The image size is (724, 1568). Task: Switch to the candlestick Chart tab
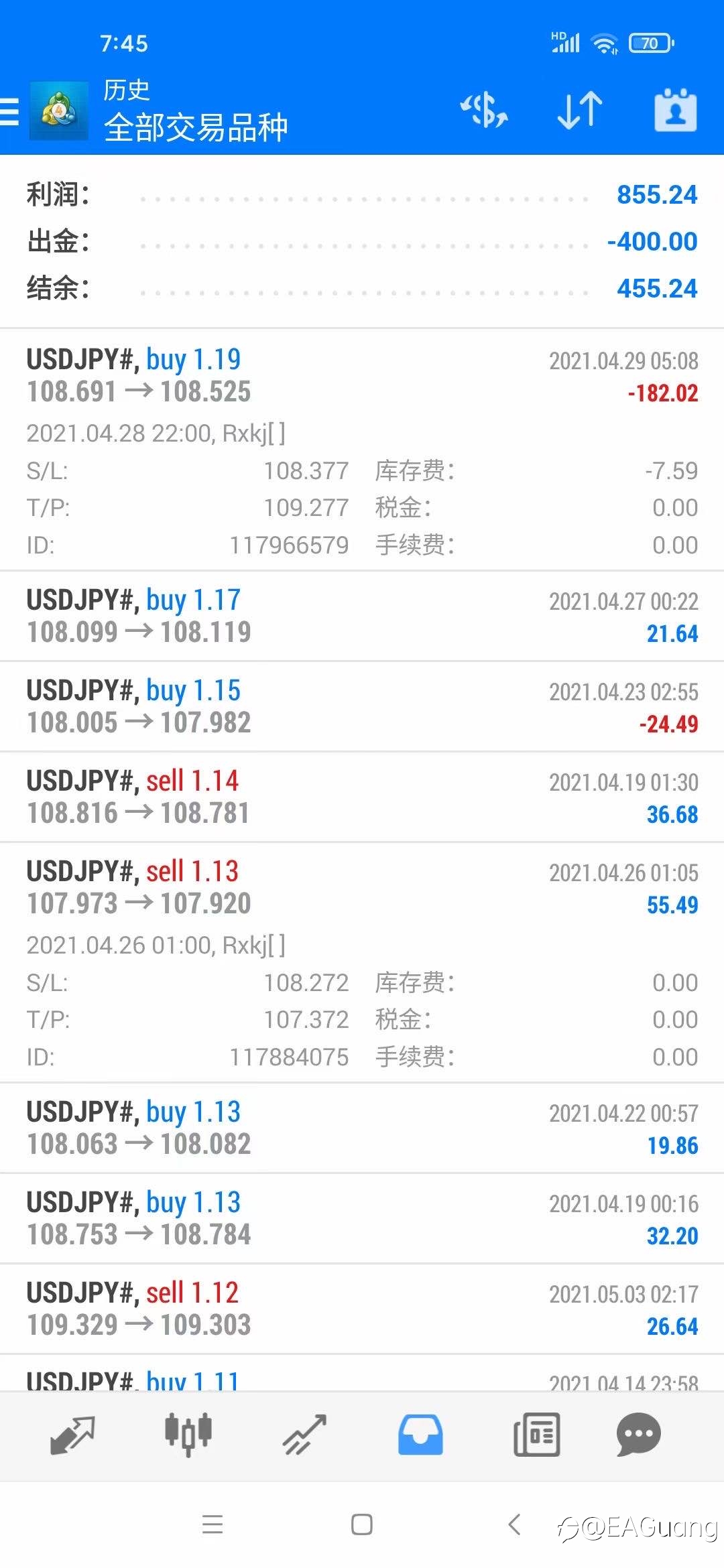pos(188,1435)
